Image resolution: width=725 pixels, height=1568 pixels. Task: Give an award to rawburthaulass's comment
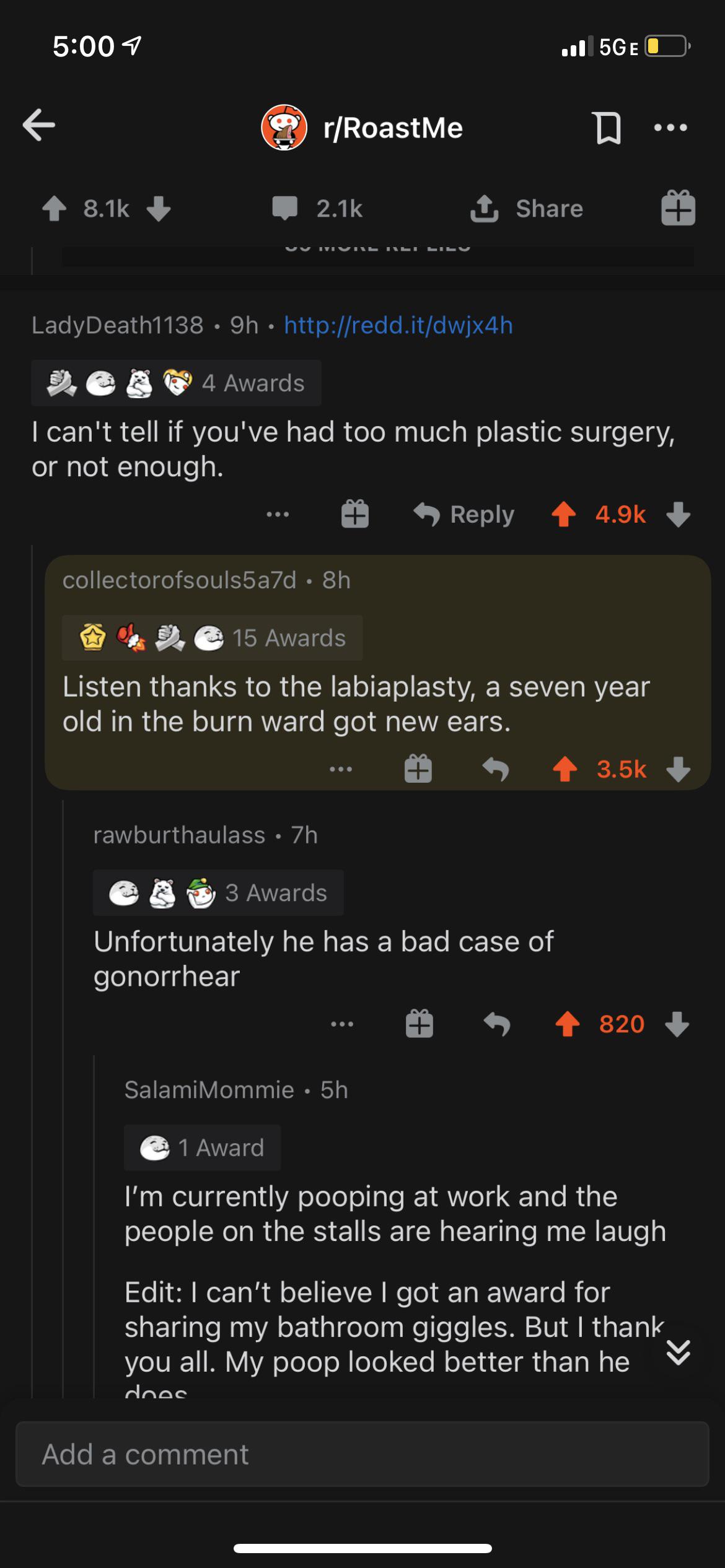point(420,1024)
